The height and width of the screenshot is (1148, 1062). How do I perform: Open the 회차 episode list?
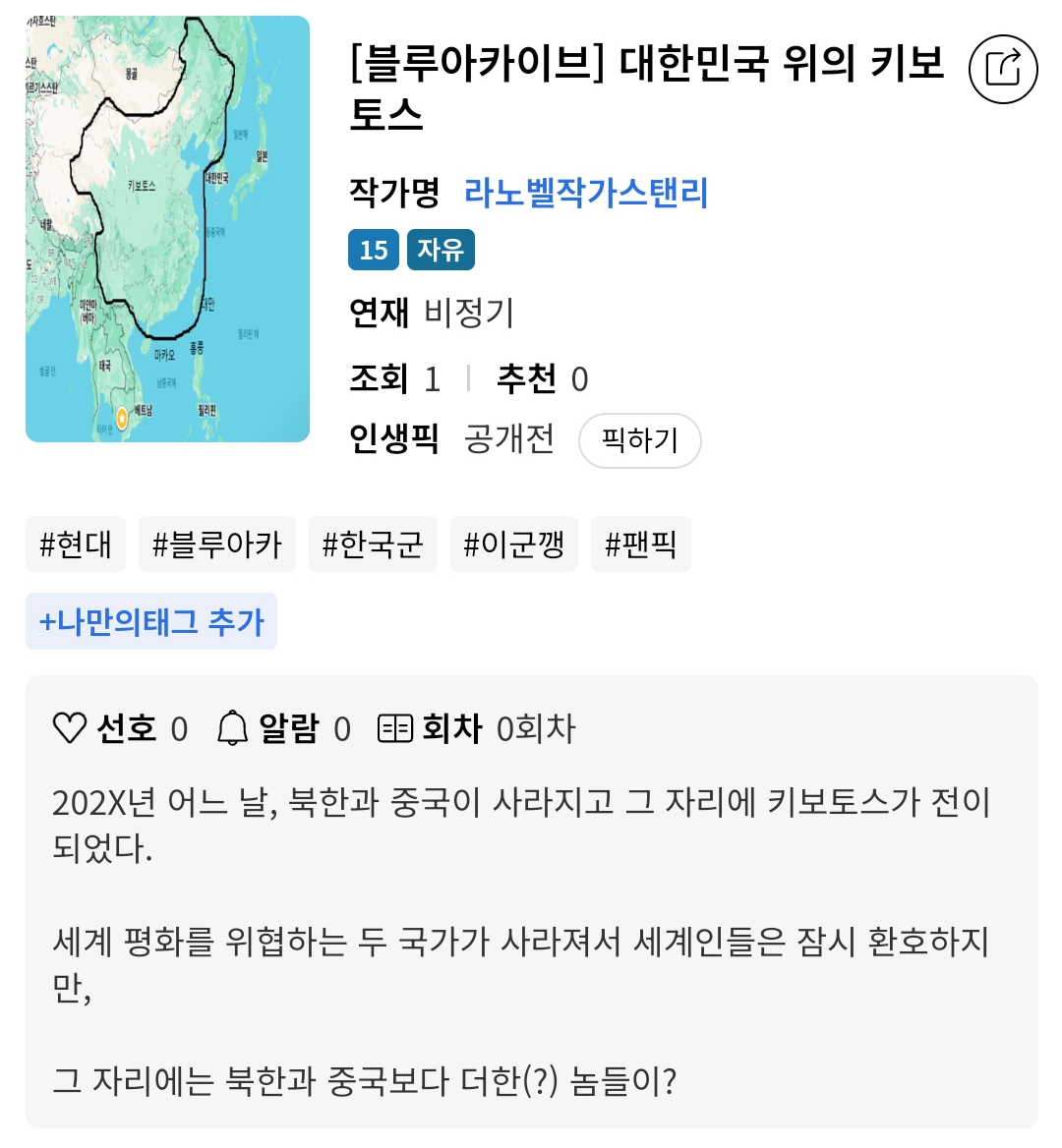coord(396,728)
